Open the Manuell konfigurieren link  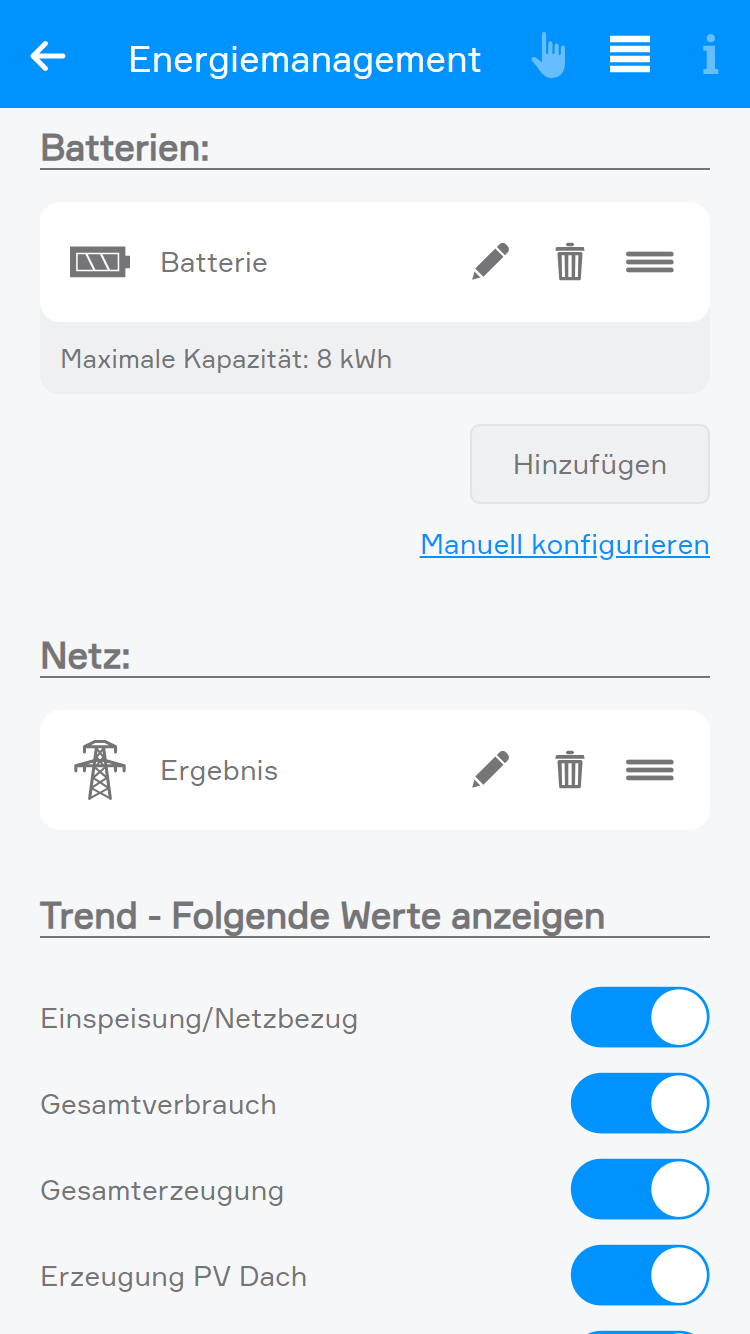point(565,544)
